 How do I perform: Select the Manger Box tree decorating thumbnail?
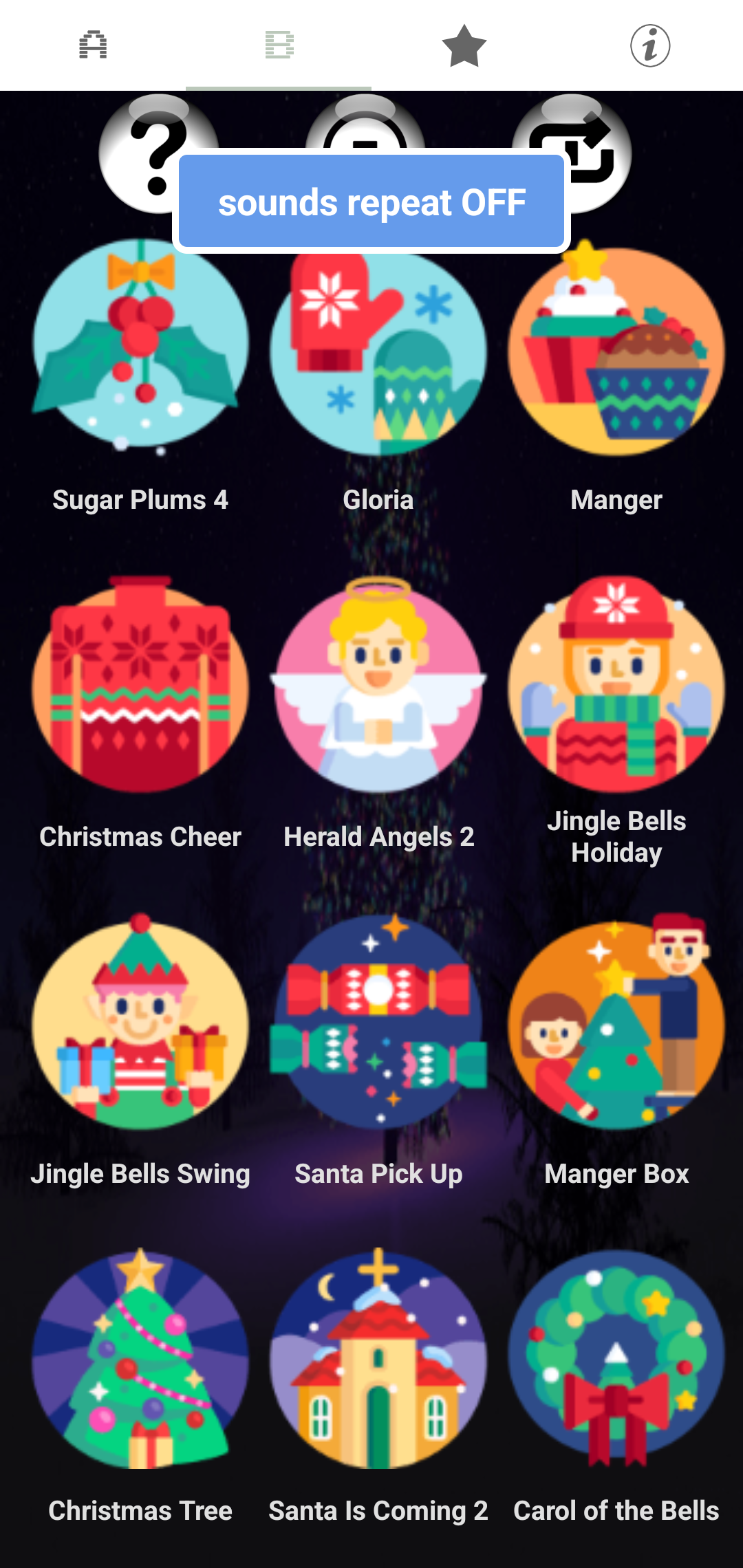pos(614,1025)
